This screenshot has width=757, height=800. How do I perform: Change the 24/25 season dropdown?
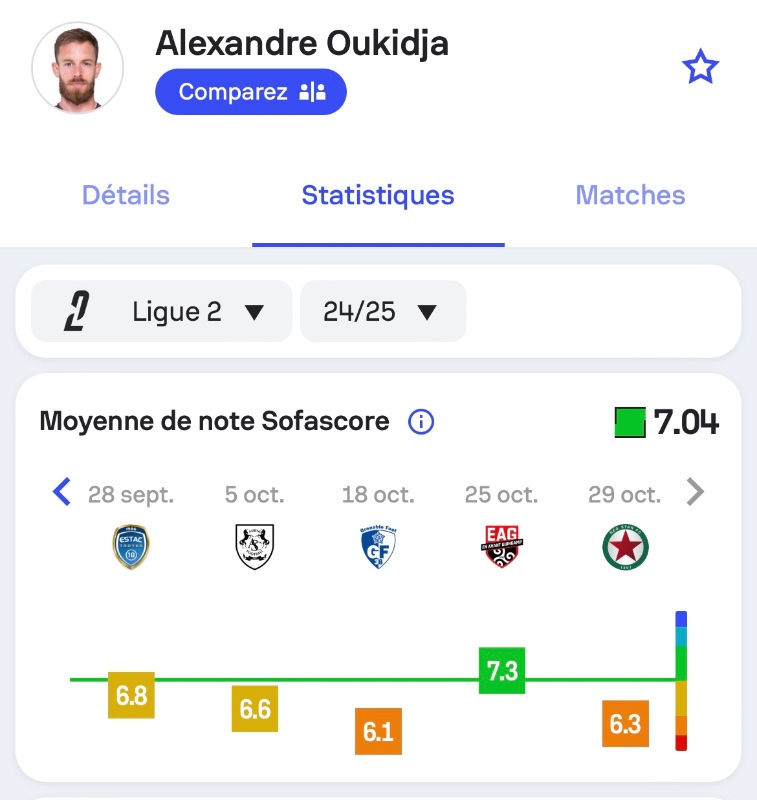tap(382, 312)
